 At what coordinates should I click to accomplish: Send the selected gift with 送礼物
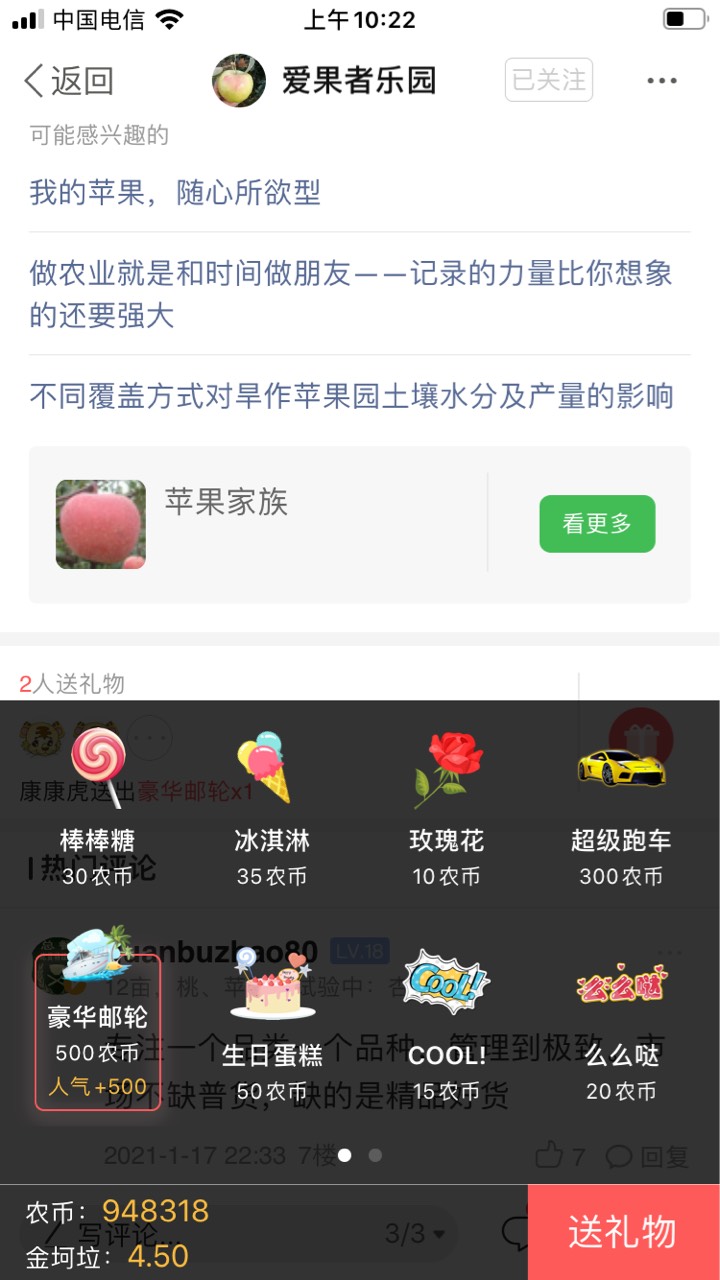click(622, 1232)
